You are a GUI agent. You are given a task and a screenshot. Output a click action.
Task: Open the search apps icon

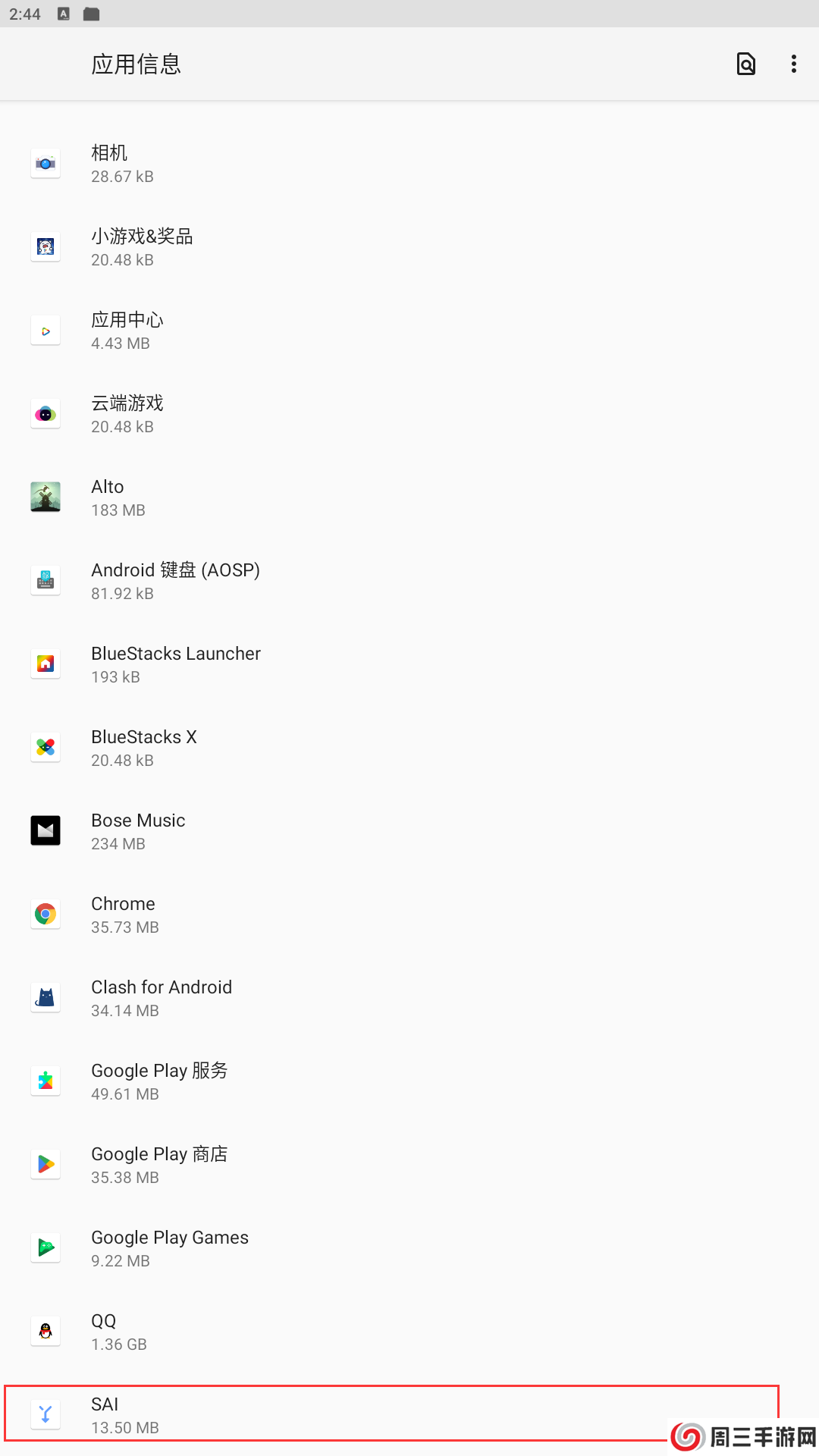746,64
